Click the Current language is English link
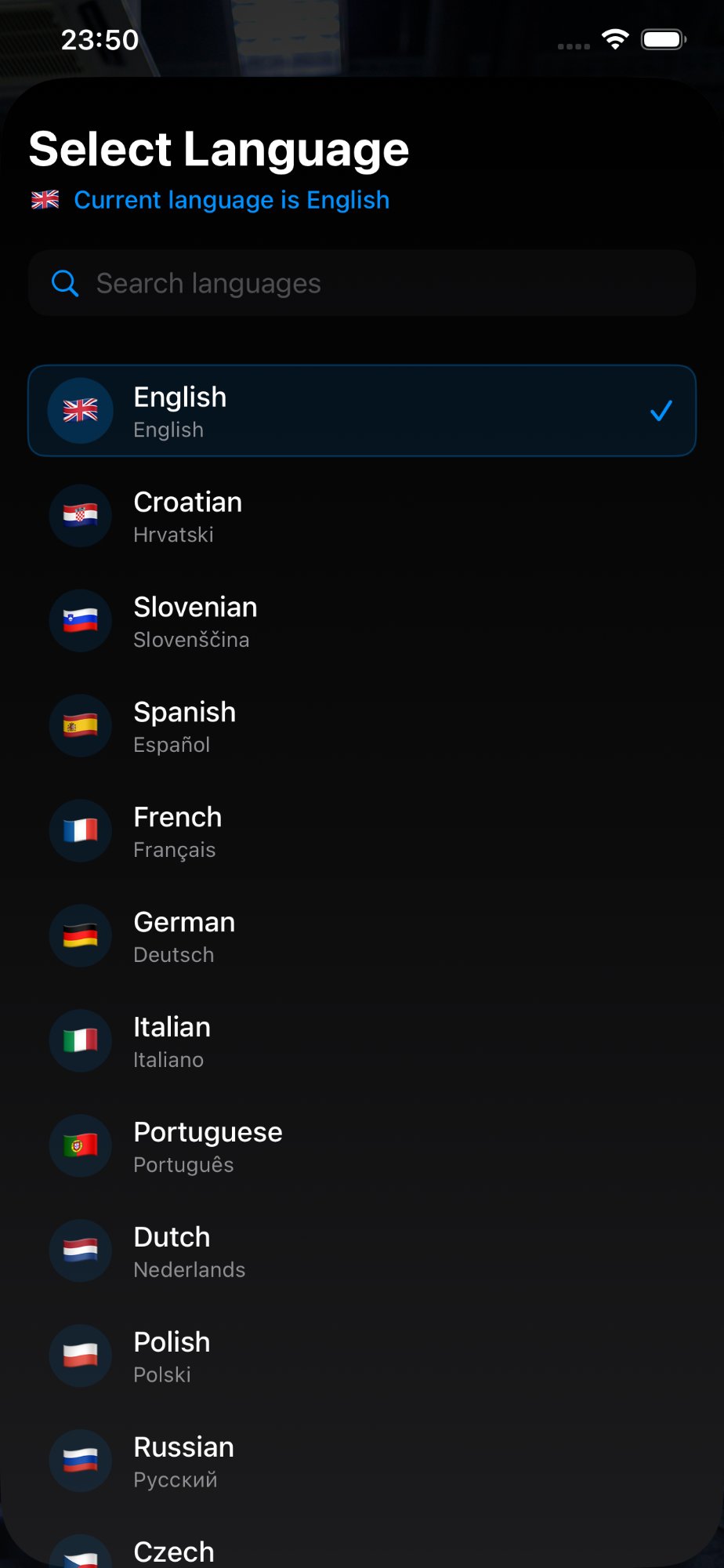The height and width of the screenshot is (1568, 724). pos(232,200)
